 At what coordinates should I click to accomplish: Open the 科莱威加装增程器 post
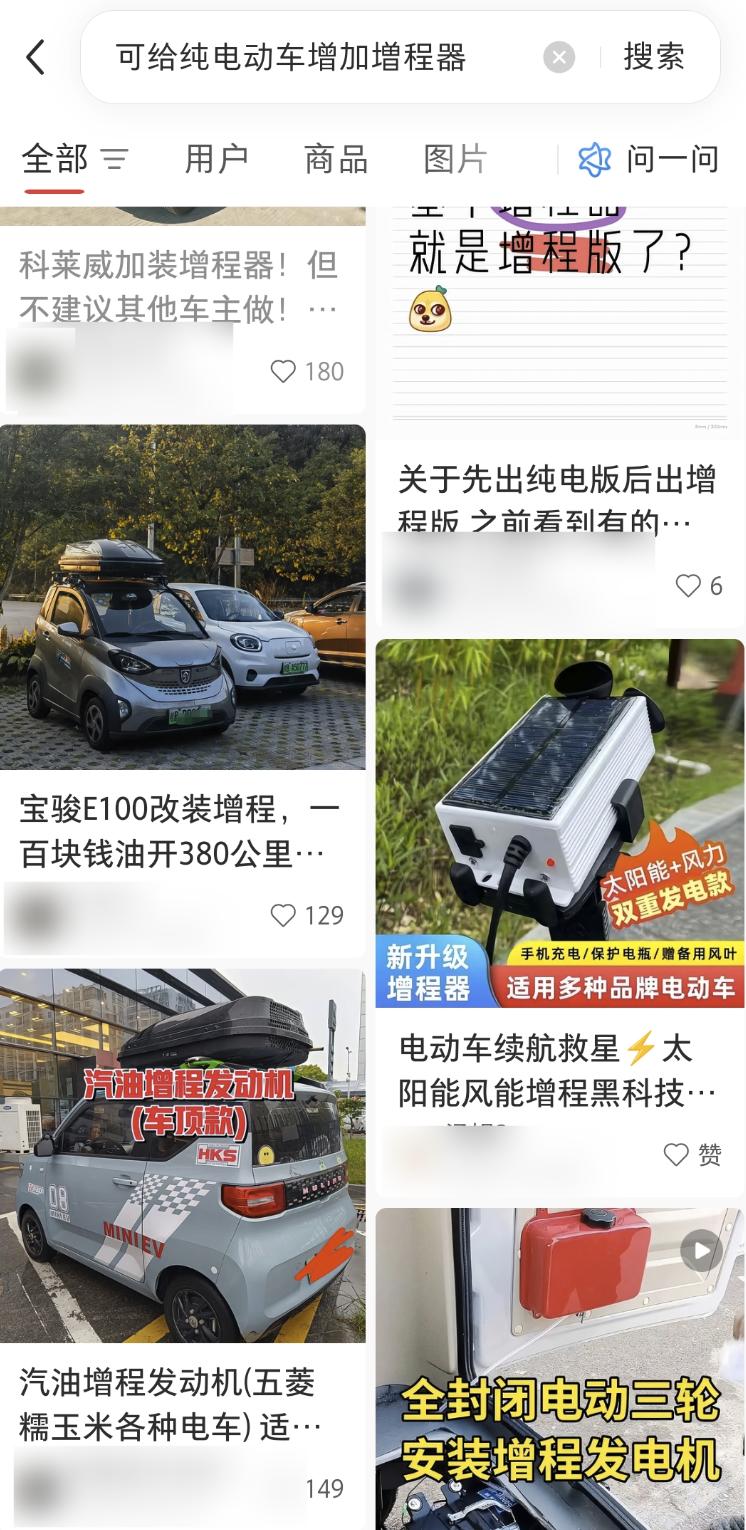click(180, 286)
